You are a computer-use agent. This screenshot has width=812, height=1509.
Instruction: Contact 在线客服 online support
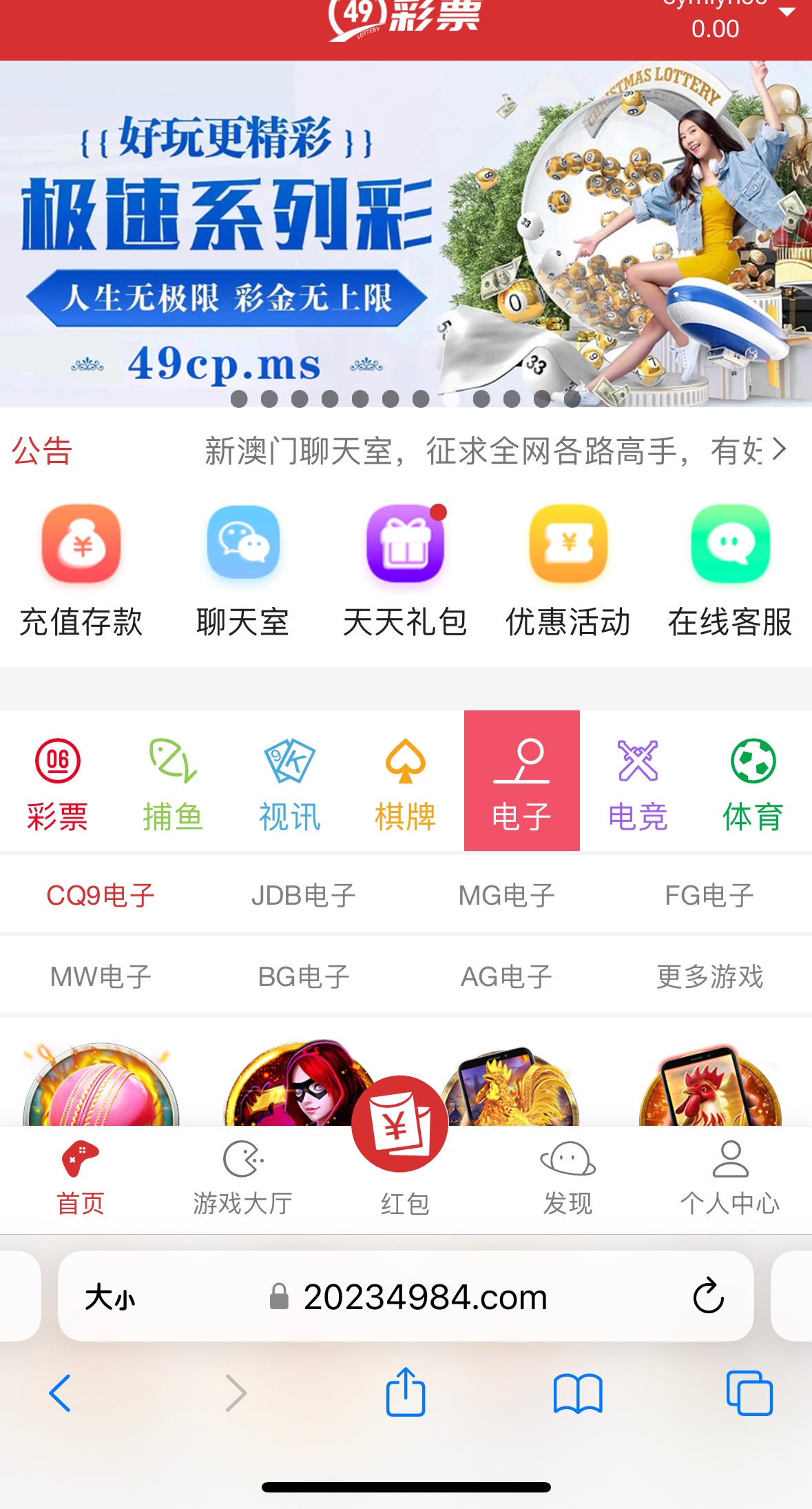pyautogui.click(x=730, y=572)
